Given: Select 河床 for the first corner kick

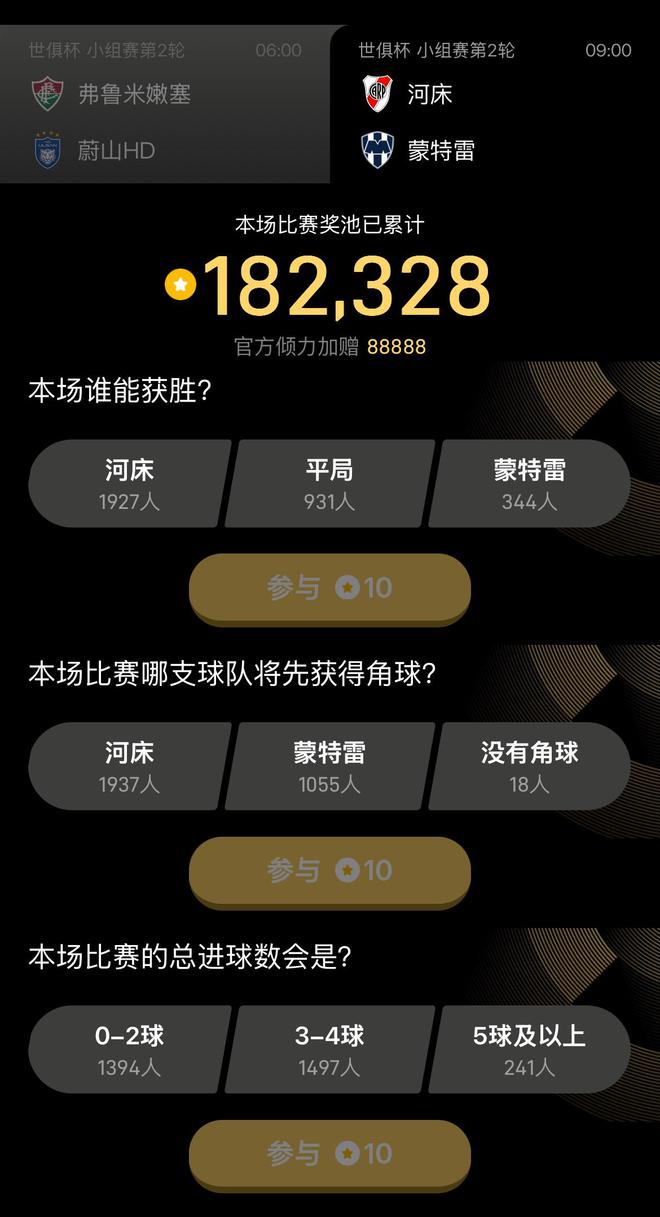Looking at the screenshot, I should point(129,767).
